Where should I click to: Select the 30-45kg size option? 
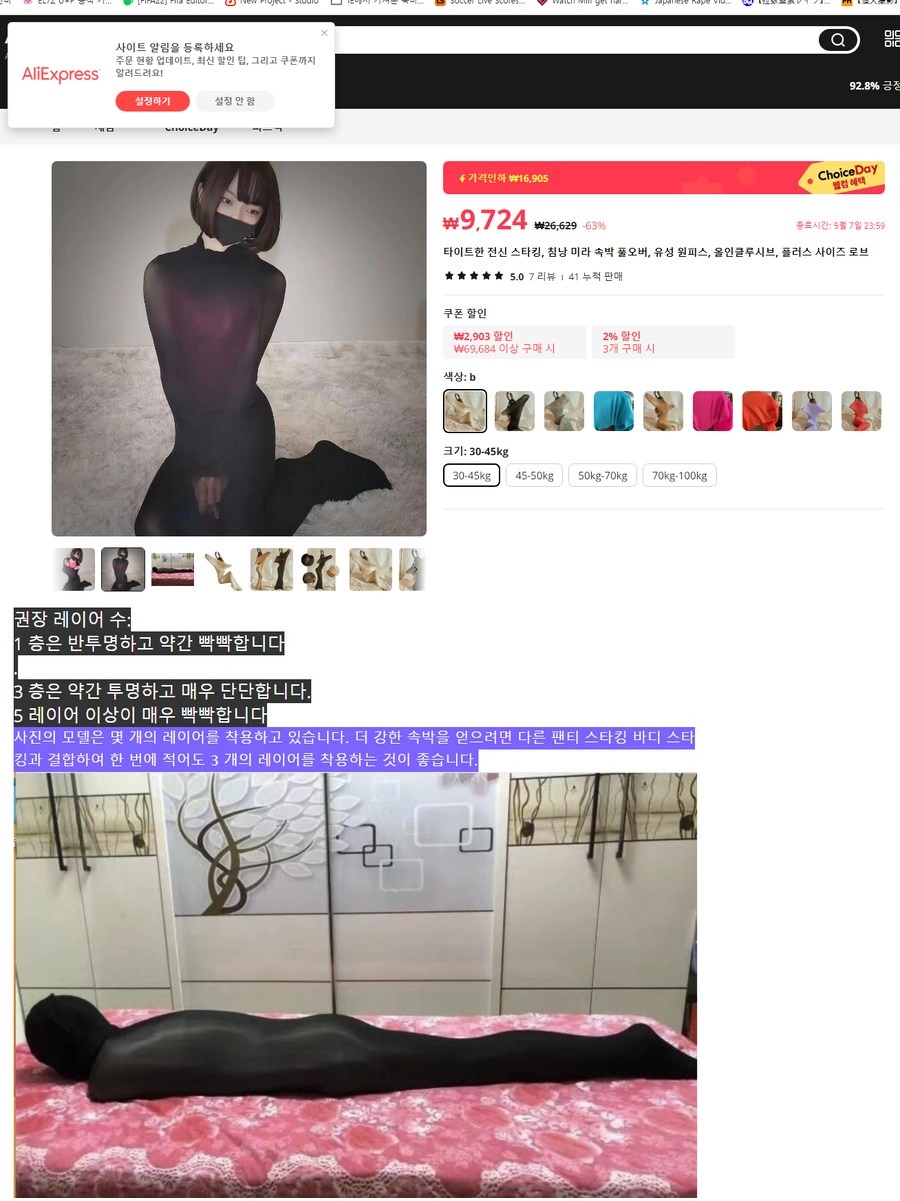tap(471, 475)
